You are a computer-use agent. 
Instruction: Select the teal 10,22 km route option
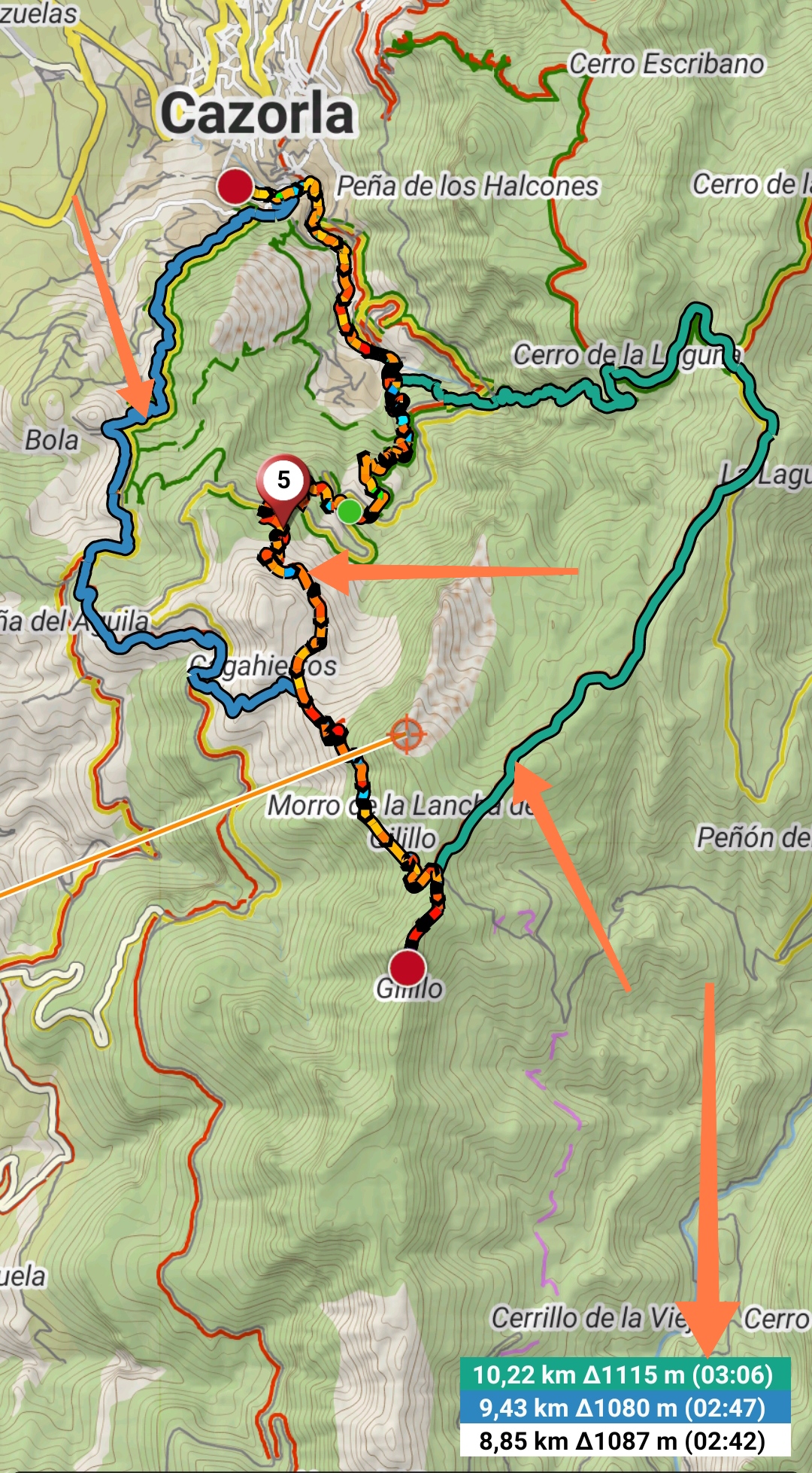(624, 1374)
